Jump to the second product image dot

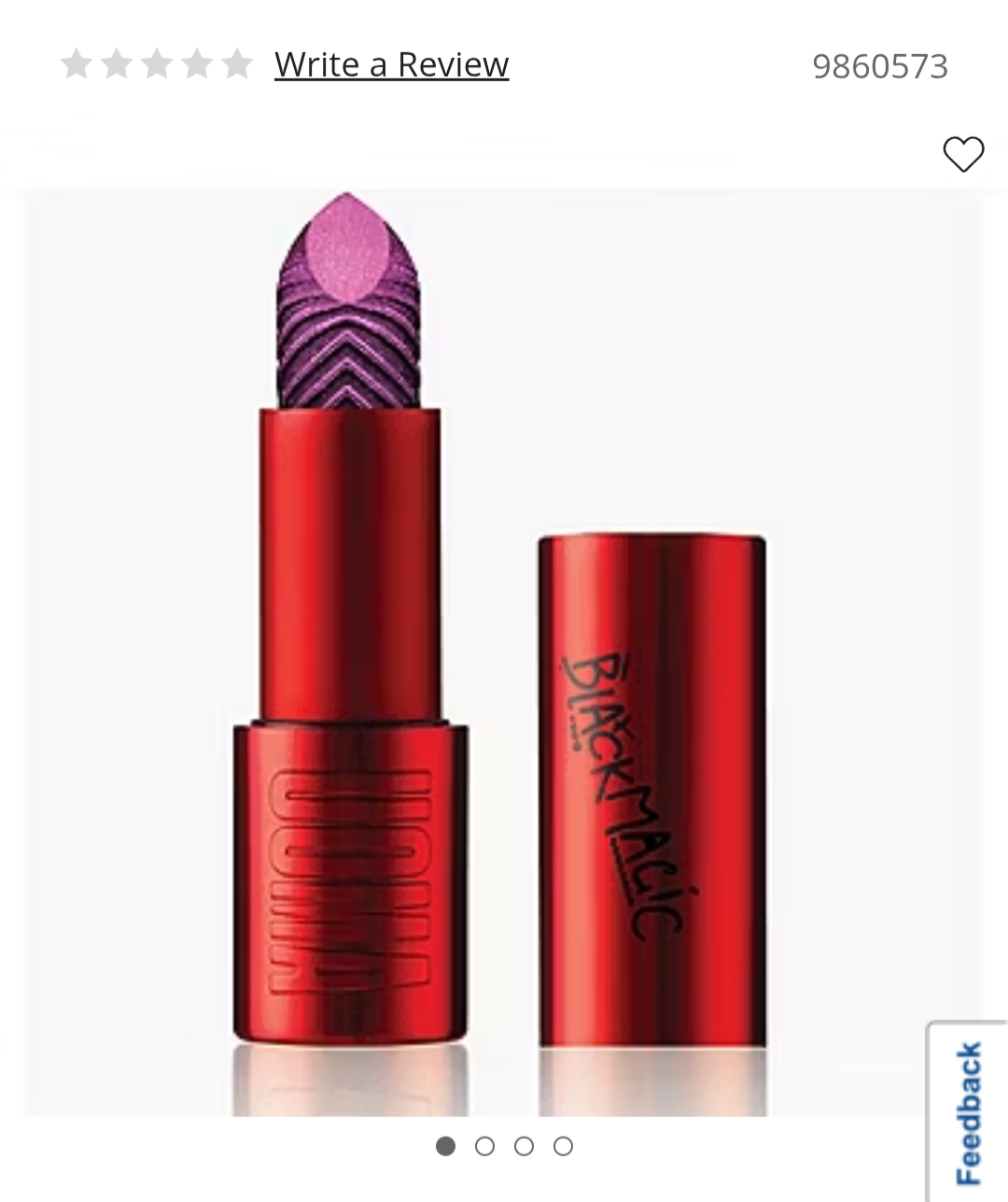coord(484,1146)
